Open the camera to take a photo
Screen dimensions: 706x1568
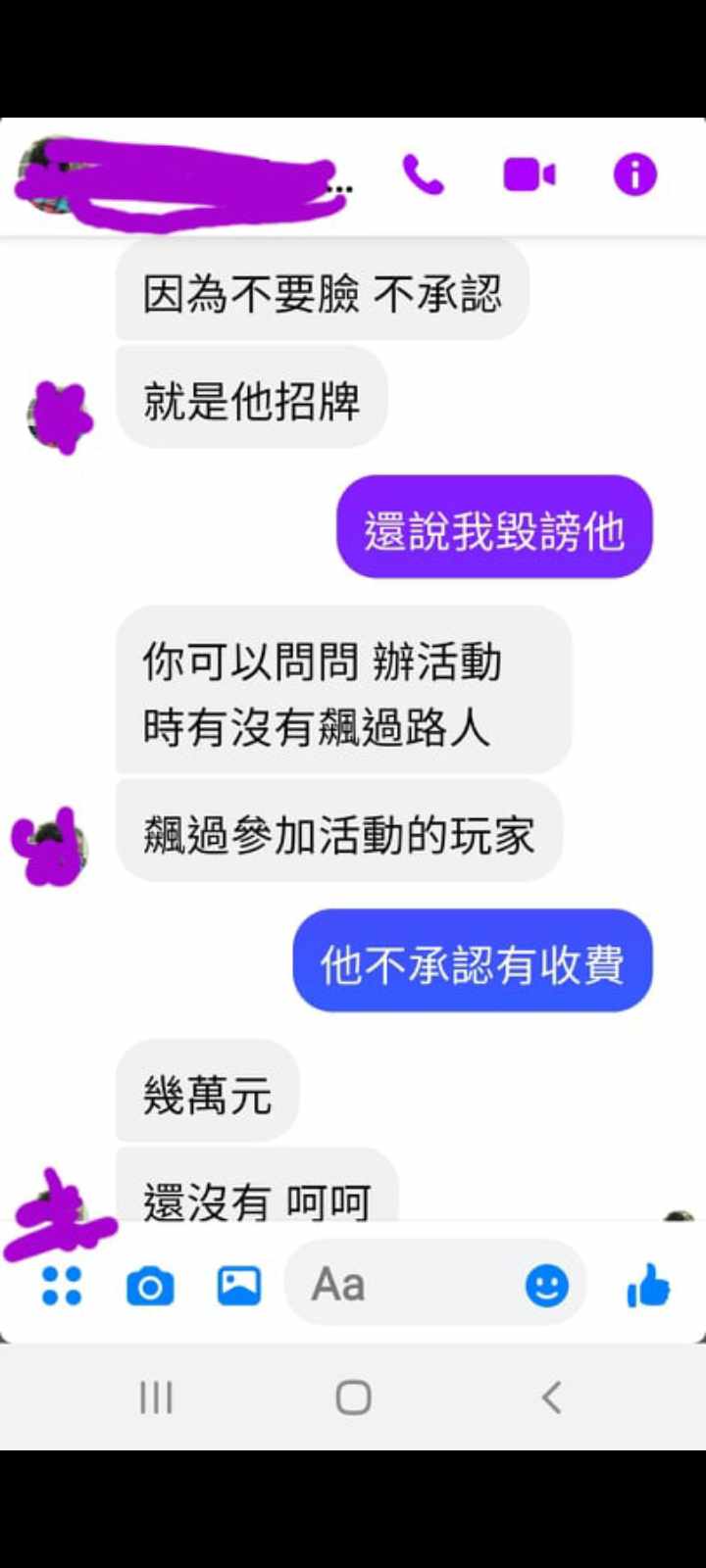(150, 1286)
